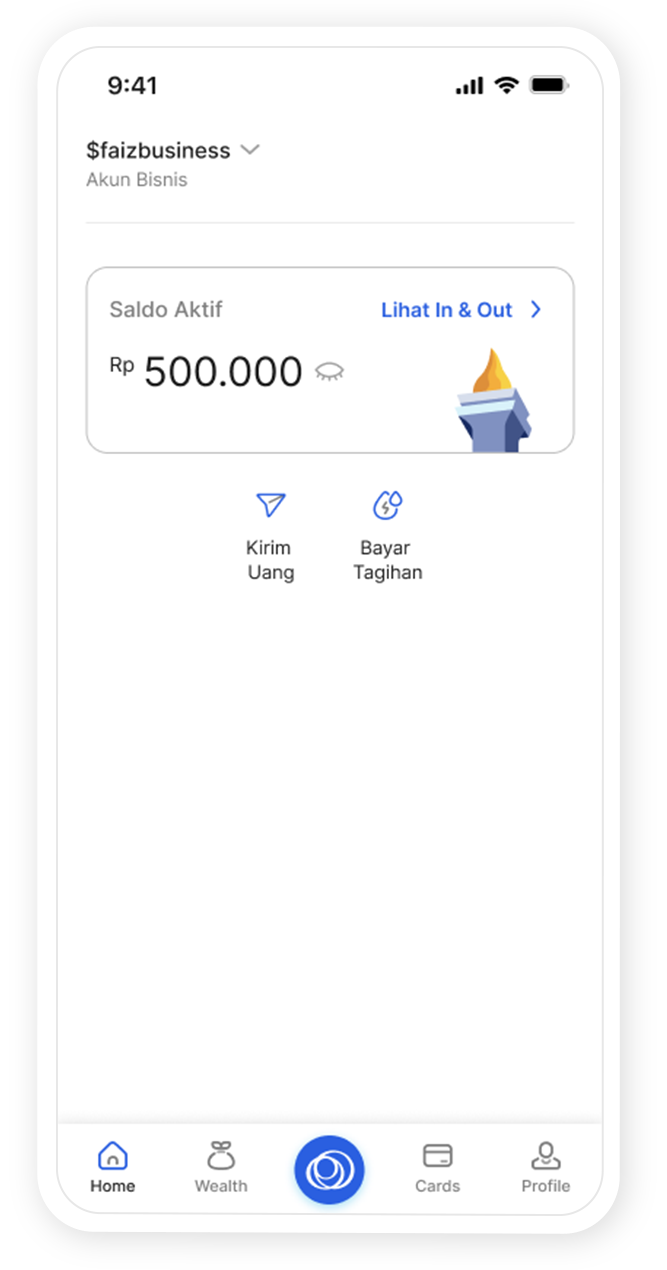Open Kirim Uang to send money
The image size is (667, 1270).
[x=270, y=535]
